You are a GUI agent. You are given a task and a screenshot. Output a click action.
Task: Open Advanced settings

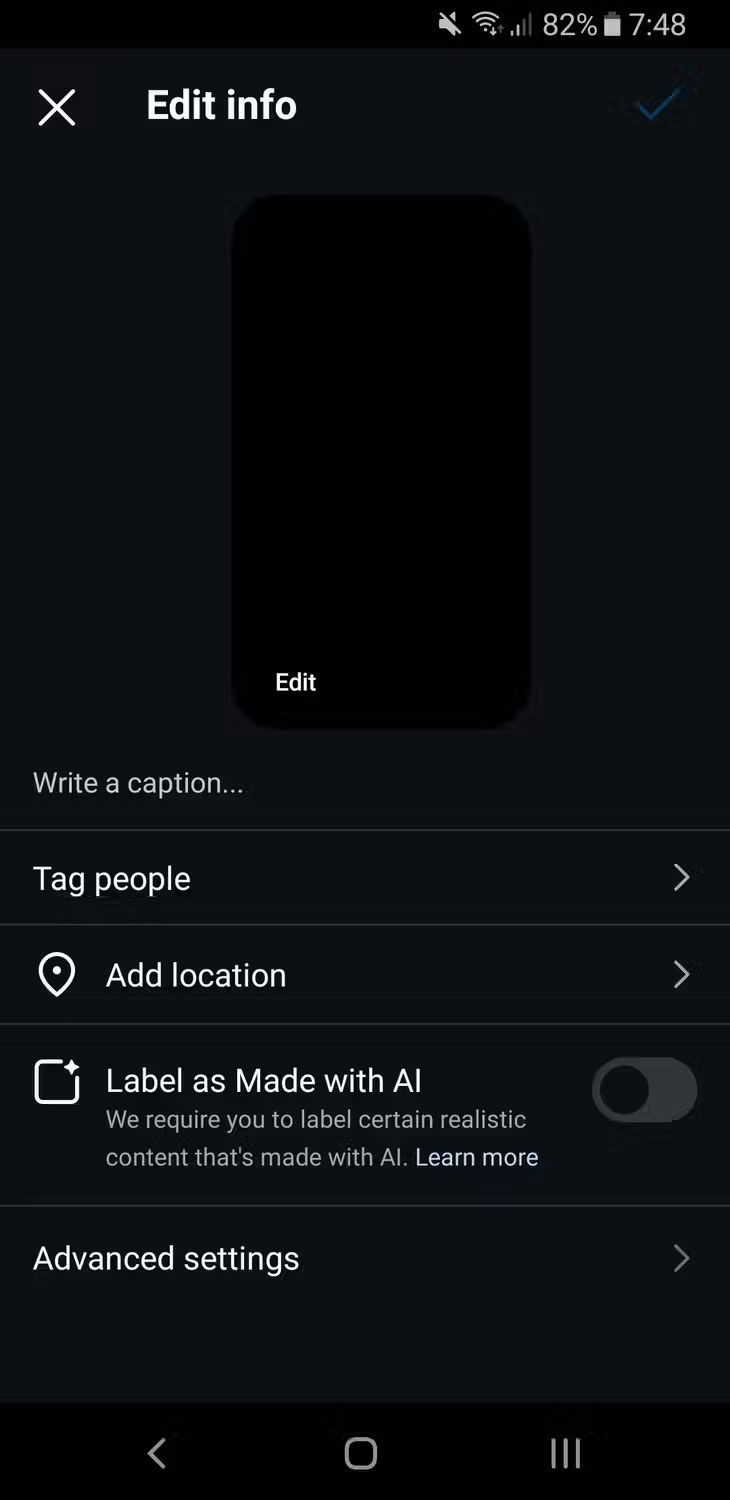(x=364, y=1258)
